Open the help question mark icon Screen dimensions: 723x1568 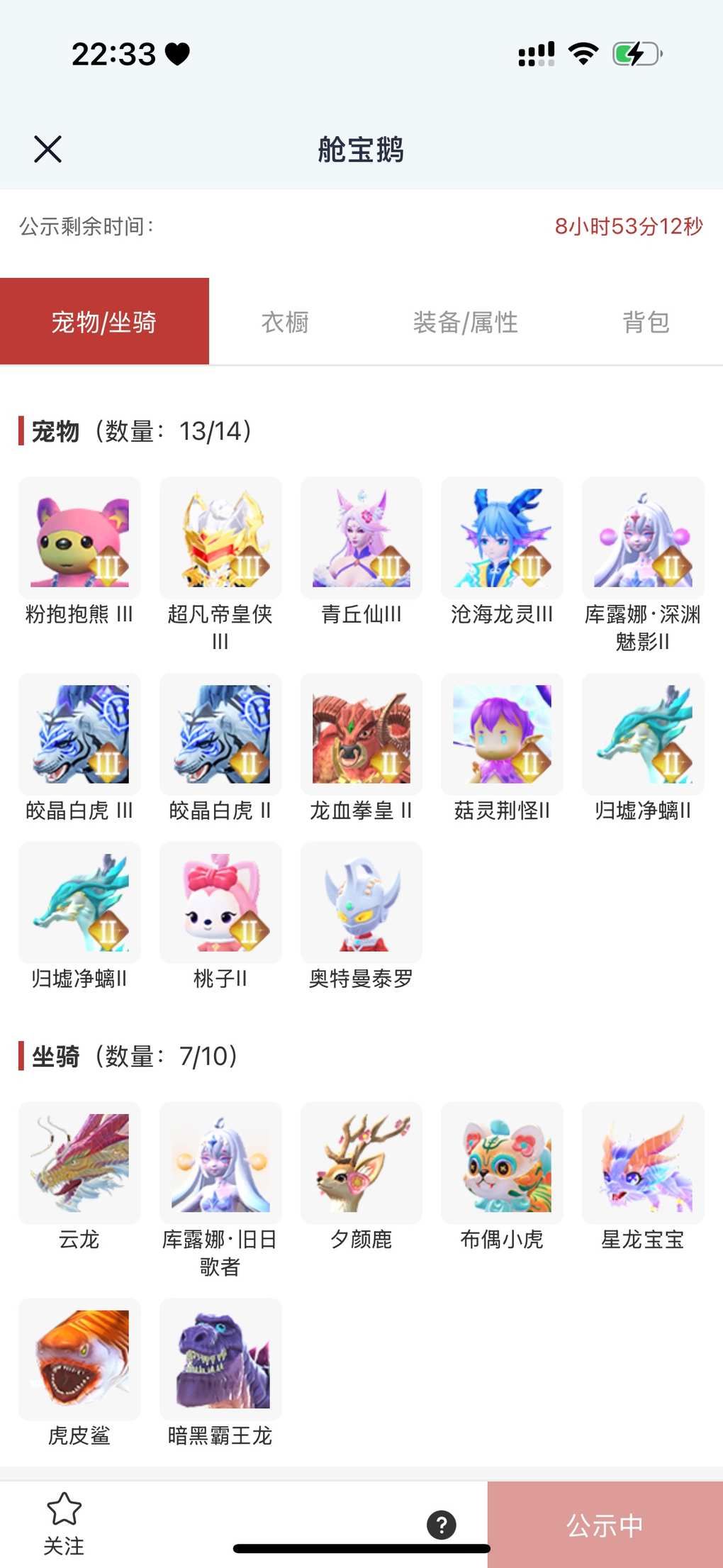(441, 1524)
